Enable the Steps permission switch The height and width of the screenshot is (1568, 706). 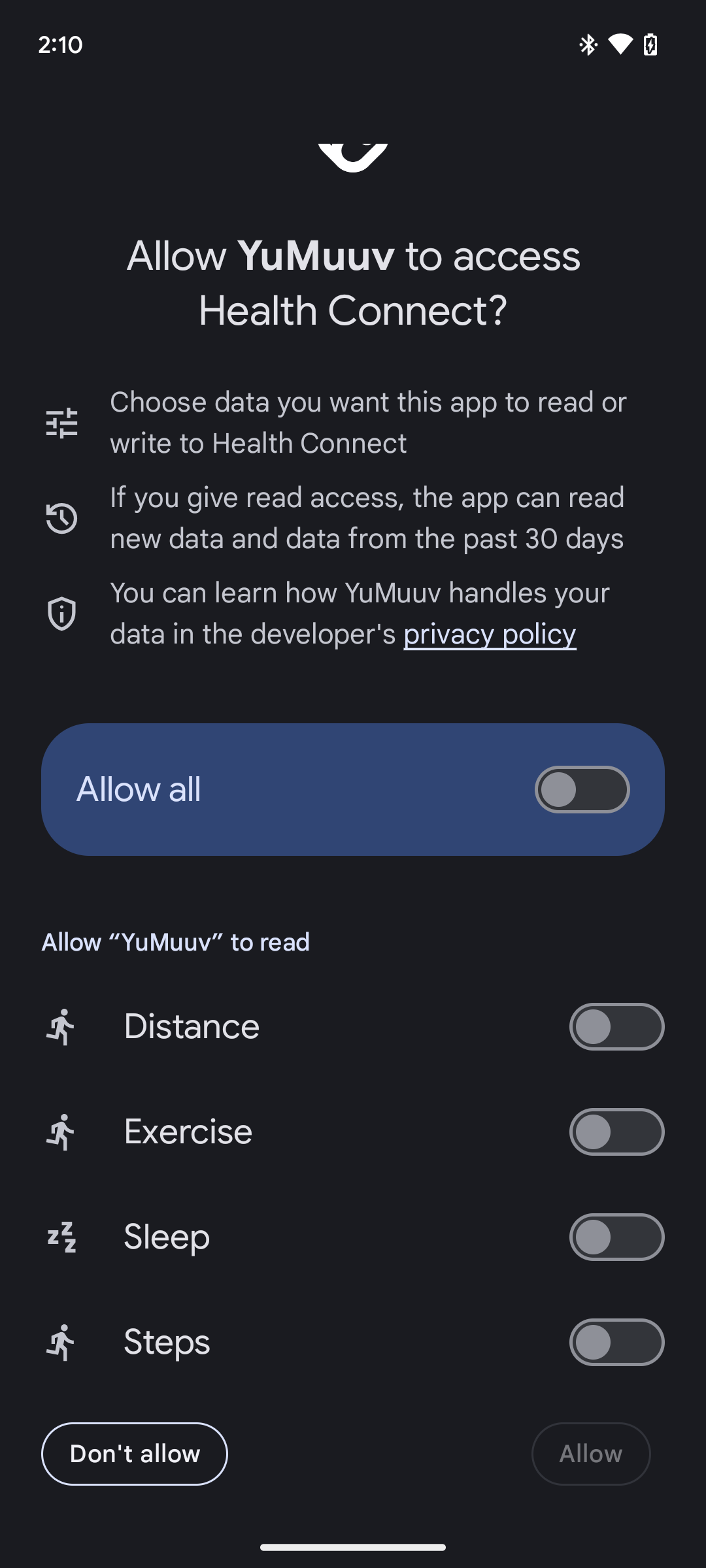click(x=616, y=1343)
